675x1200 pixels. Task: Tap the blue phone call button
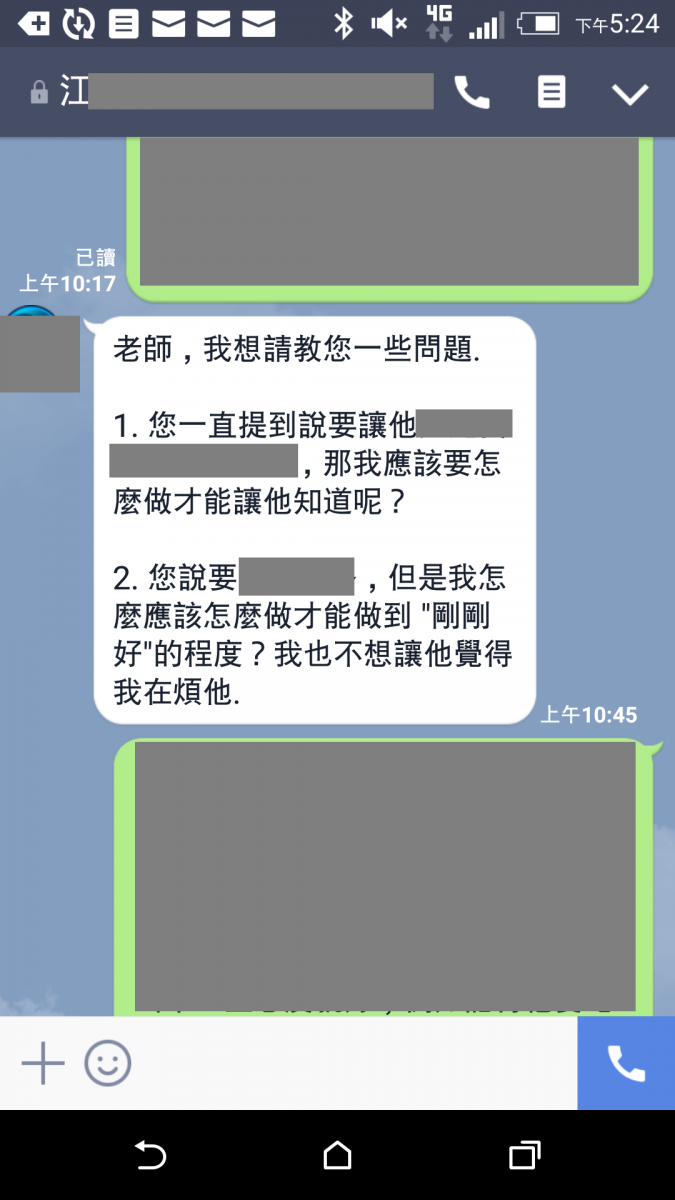click(x=626, y=1063)
